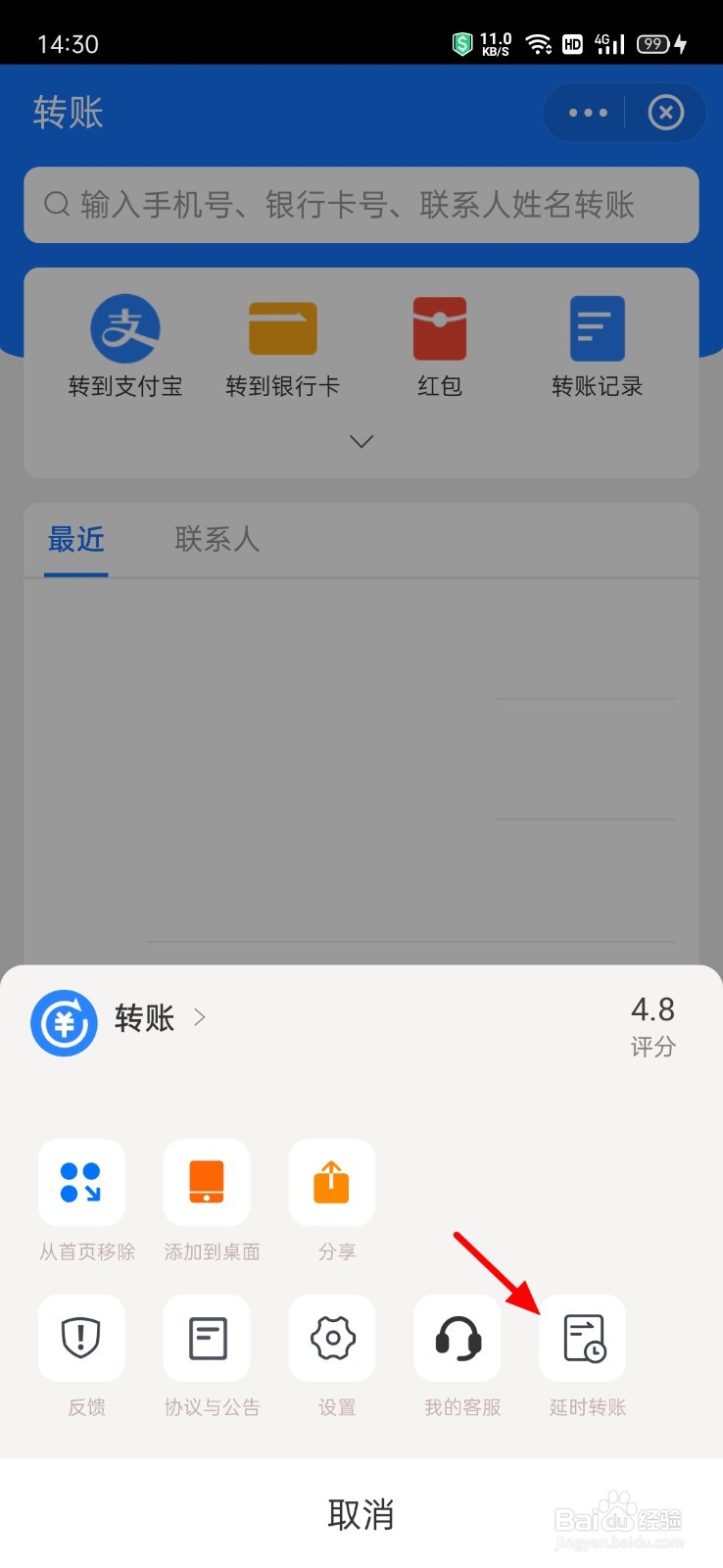The width and height of the screenshot is (723, 1568).
Task: Remove app from homepage via 从首页移除
Action: [81, 1200]
